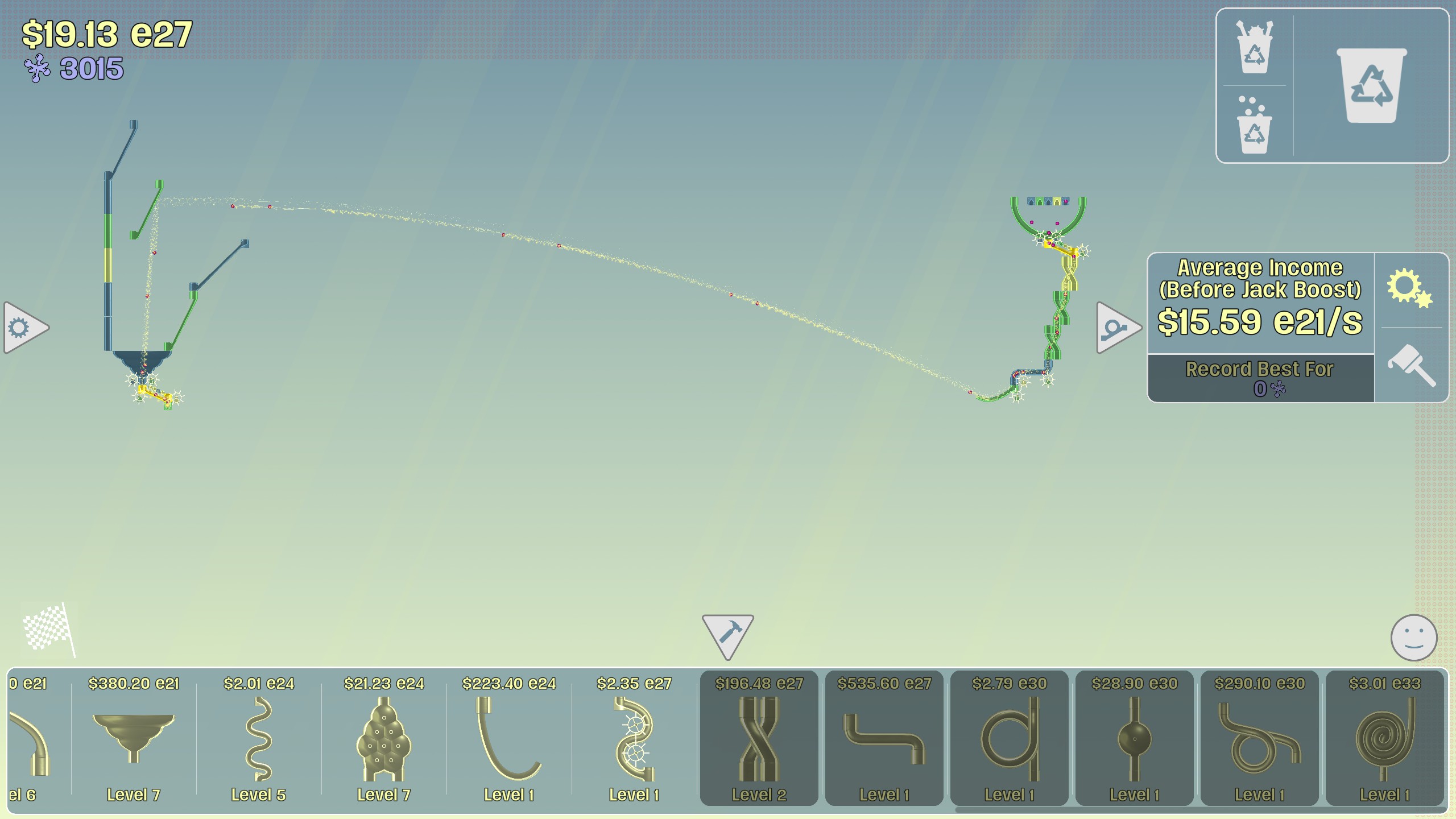Collapse the build hammer toolbar

727,634
